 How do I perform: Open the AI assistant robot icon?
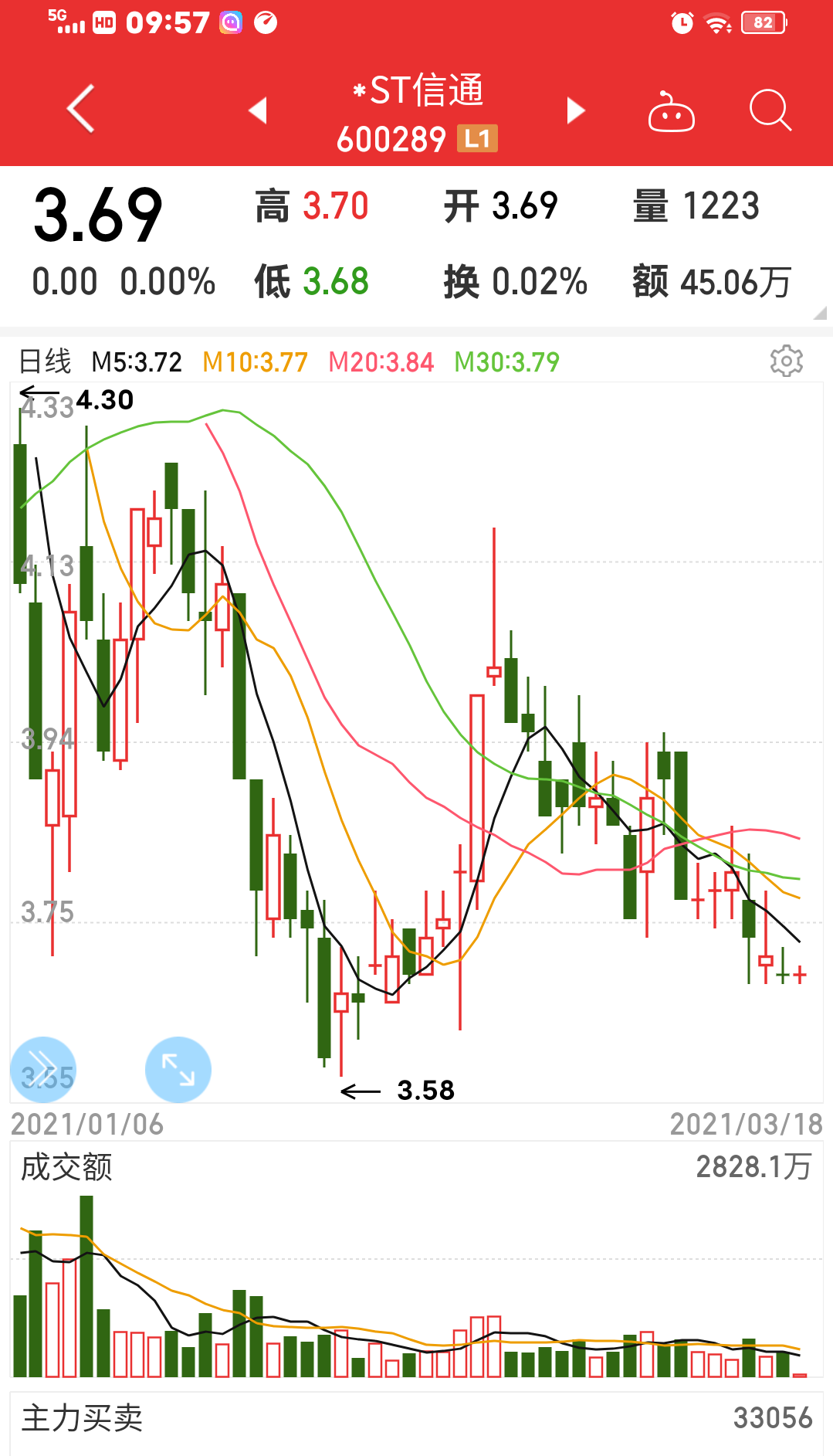point(671,111)
